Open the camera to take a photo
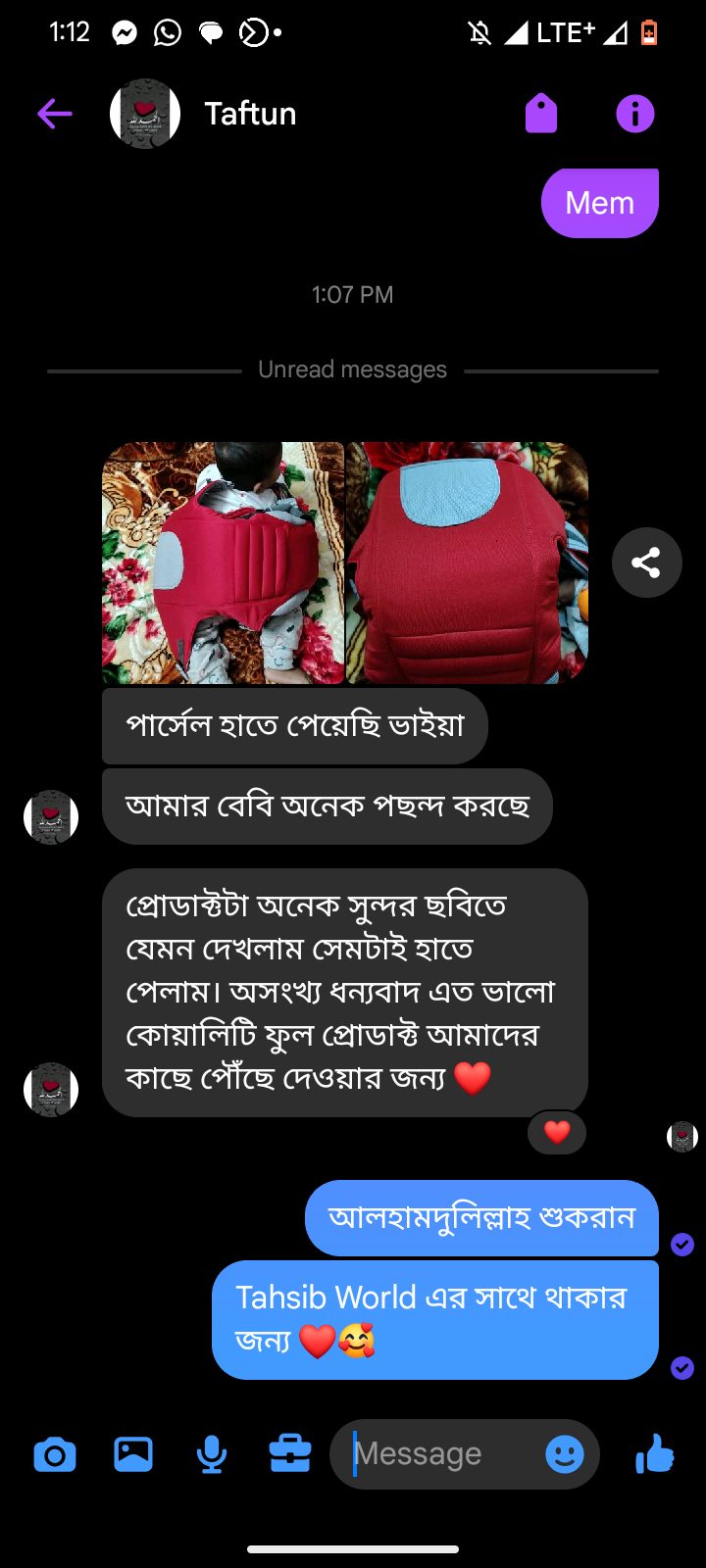Viewport: 706px width, 1568px height. click(x=54, y=1454)
